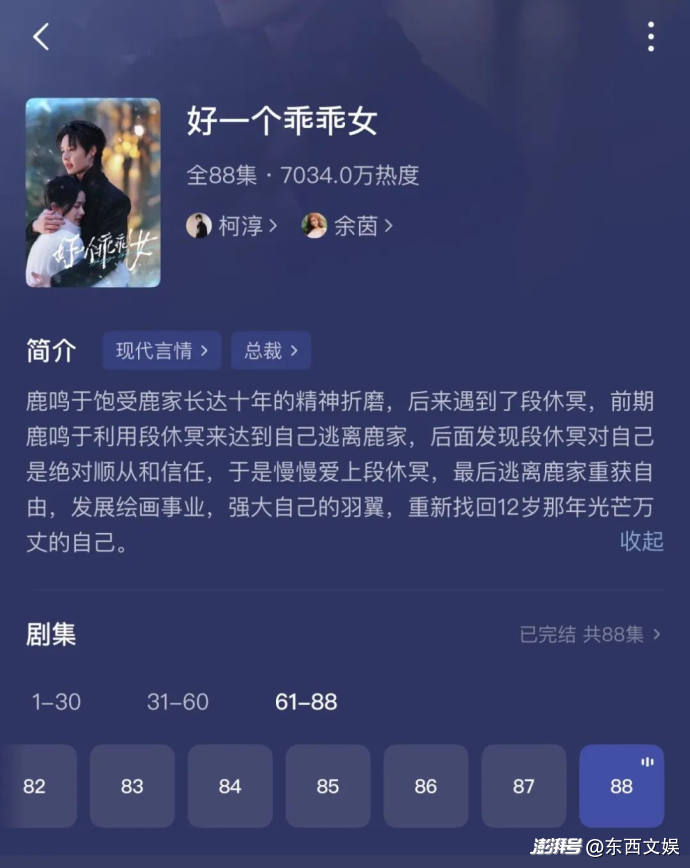Play episode 87

(524, 786)
